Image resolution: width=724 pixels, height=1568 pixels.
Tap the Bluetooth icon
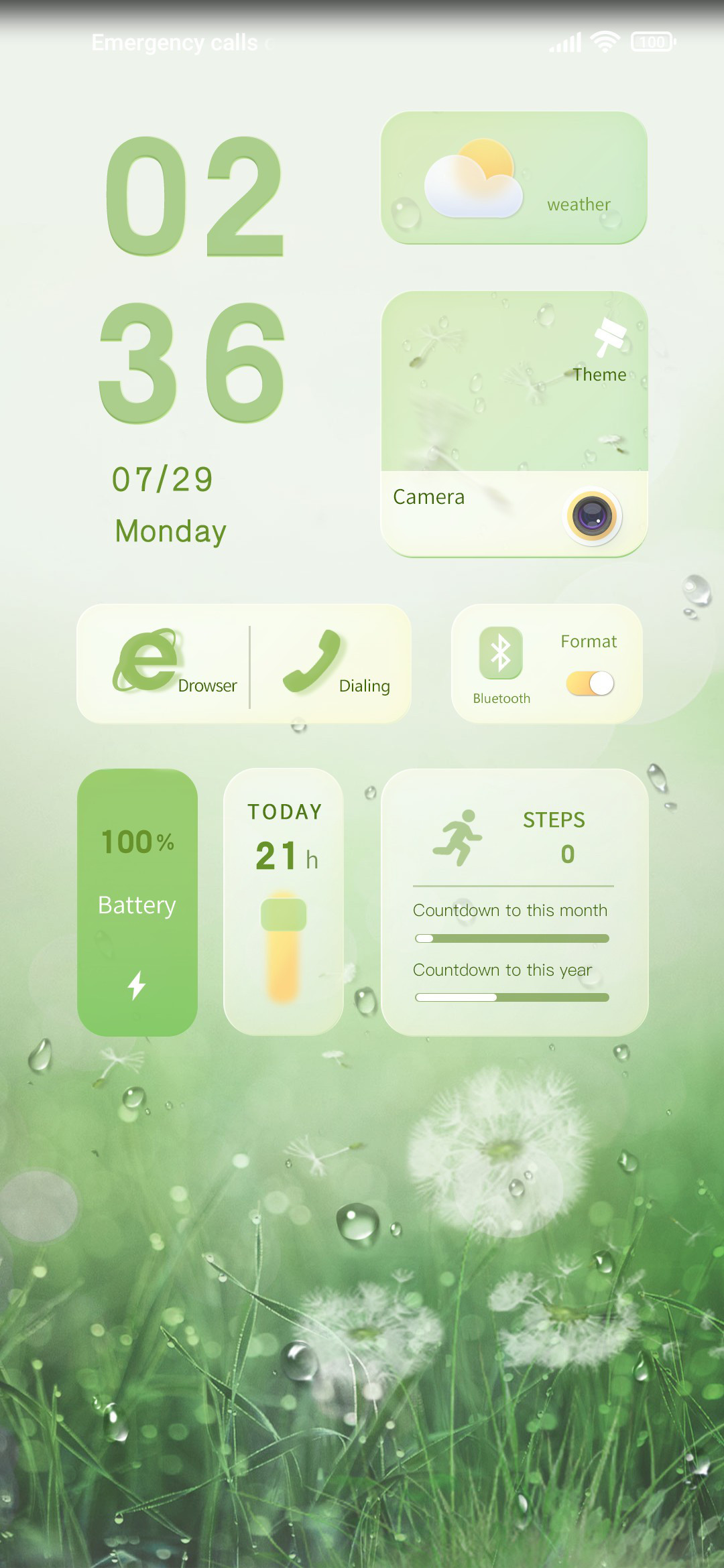[x=501, y=653]
